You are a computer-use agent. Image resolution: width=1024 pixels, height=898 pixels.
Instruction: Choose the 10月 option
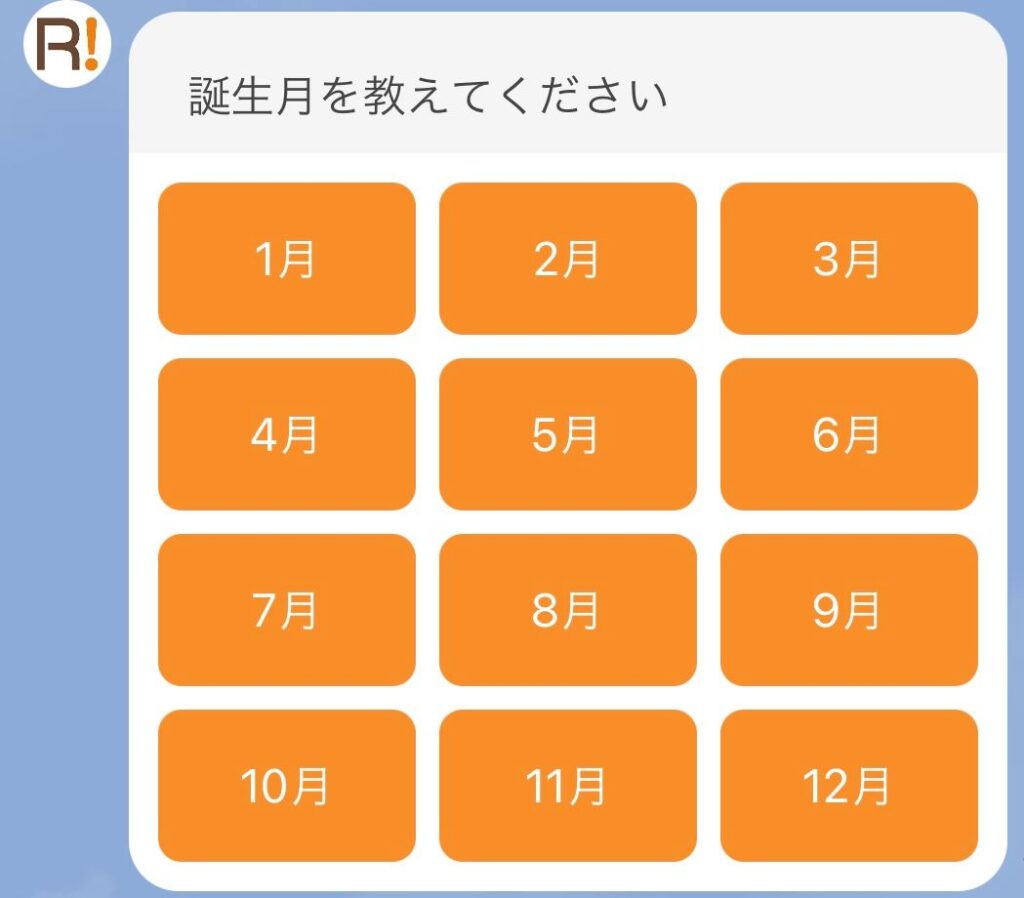(286, 786)
